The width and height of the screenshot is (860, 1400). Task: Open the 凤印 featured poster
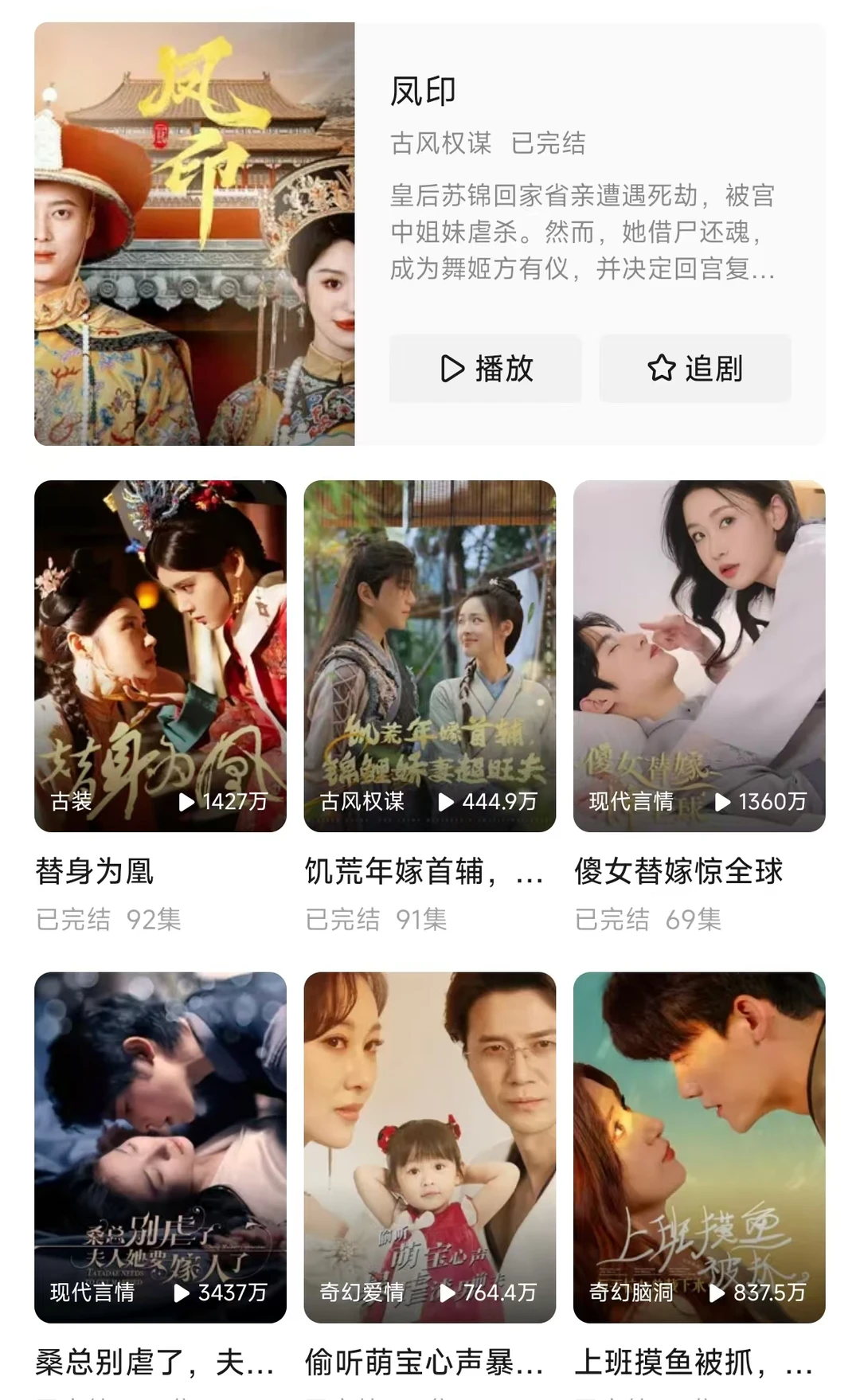(194, 234)
